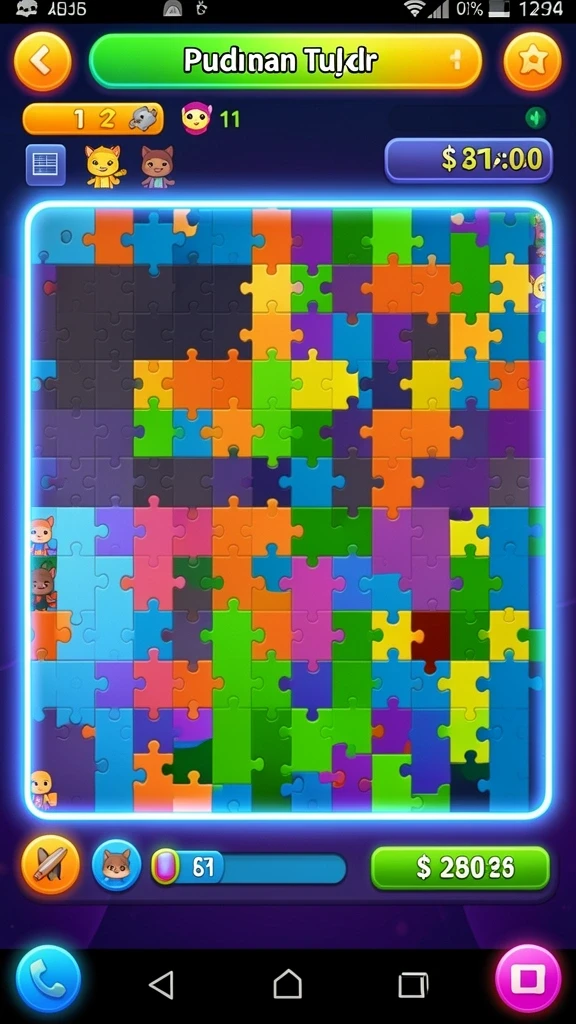Tap the green $ 28026 button
Screen dimensions: 576x1024
point(460,868)
